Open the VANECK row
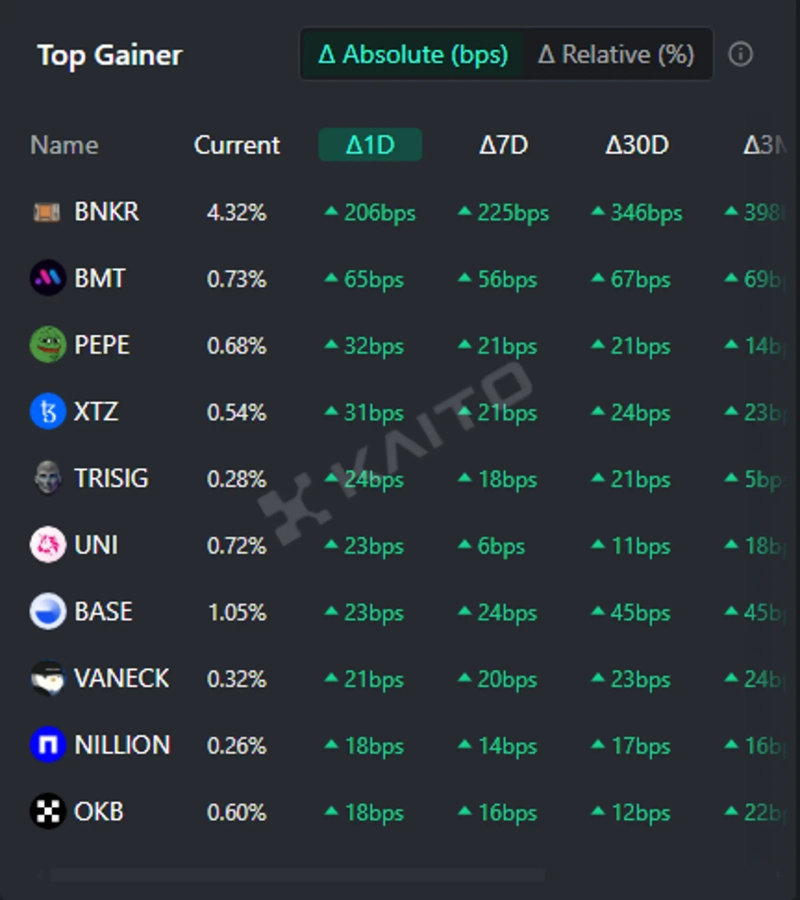Viewport: 800px width, 900px height. pyautogui.click(x=121, y=678)
